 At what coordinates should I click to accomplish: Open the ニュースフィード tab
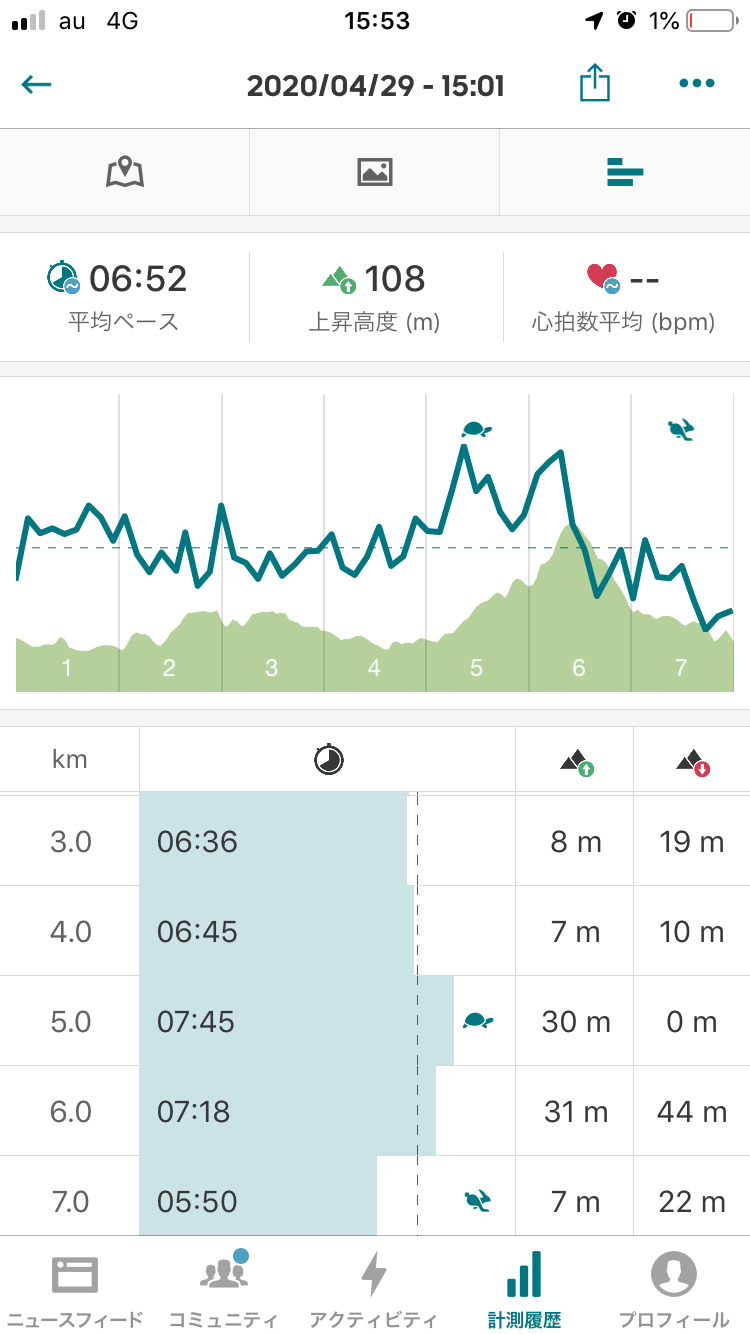[75, 1288]
